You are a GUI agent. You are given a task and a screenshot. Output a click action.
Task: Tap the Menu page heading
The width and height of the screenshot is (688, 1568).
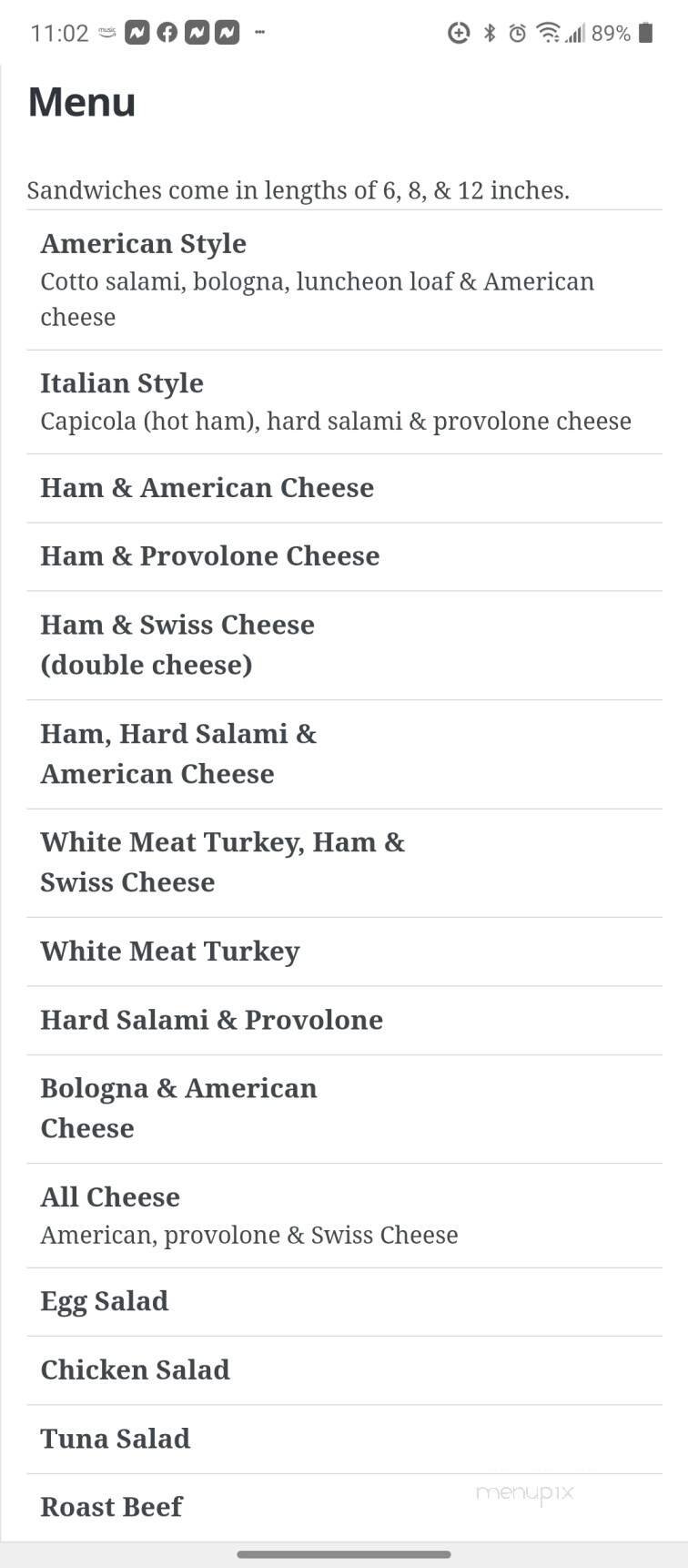pyautogui.click(x=81, y=101)
